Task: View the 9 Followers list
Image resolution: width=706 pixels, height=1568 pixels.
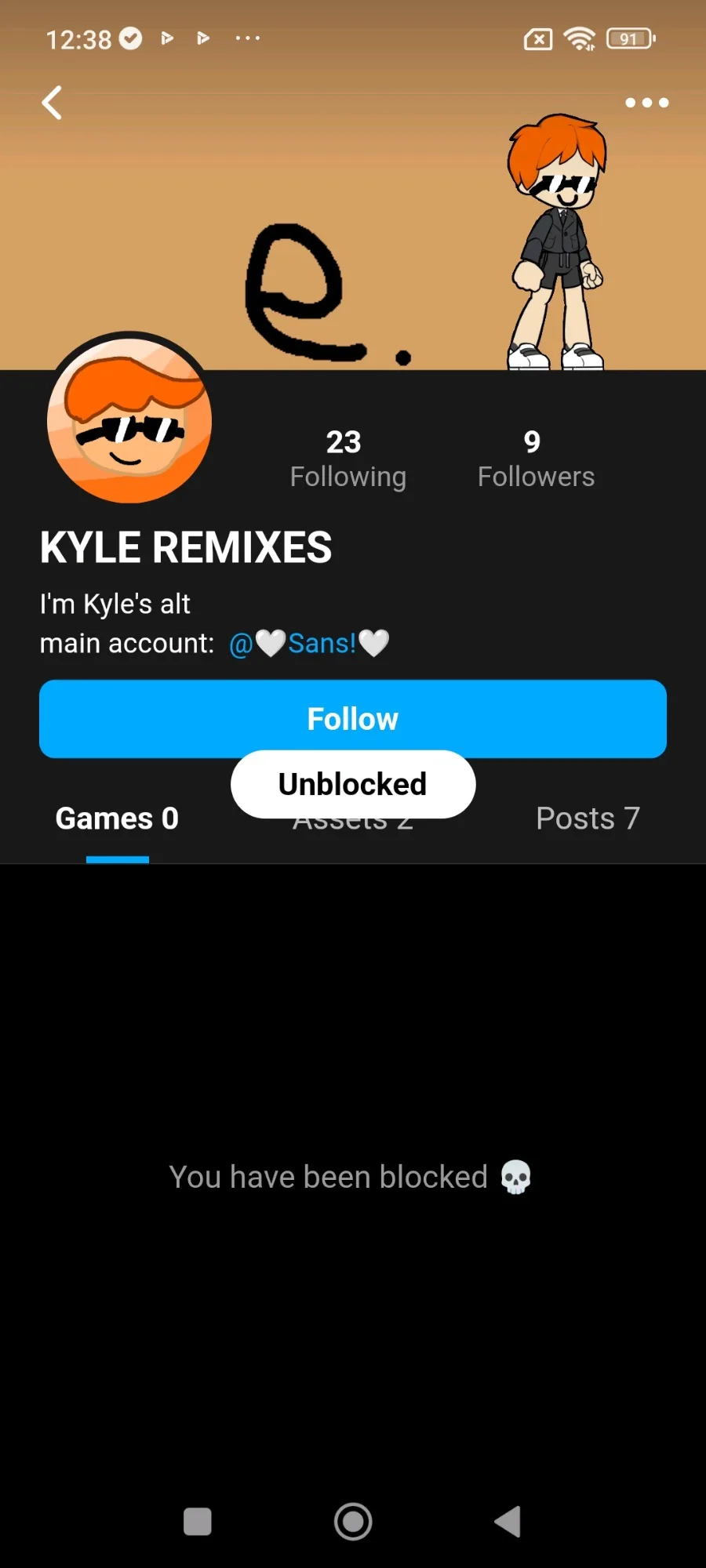Action: 536,459
